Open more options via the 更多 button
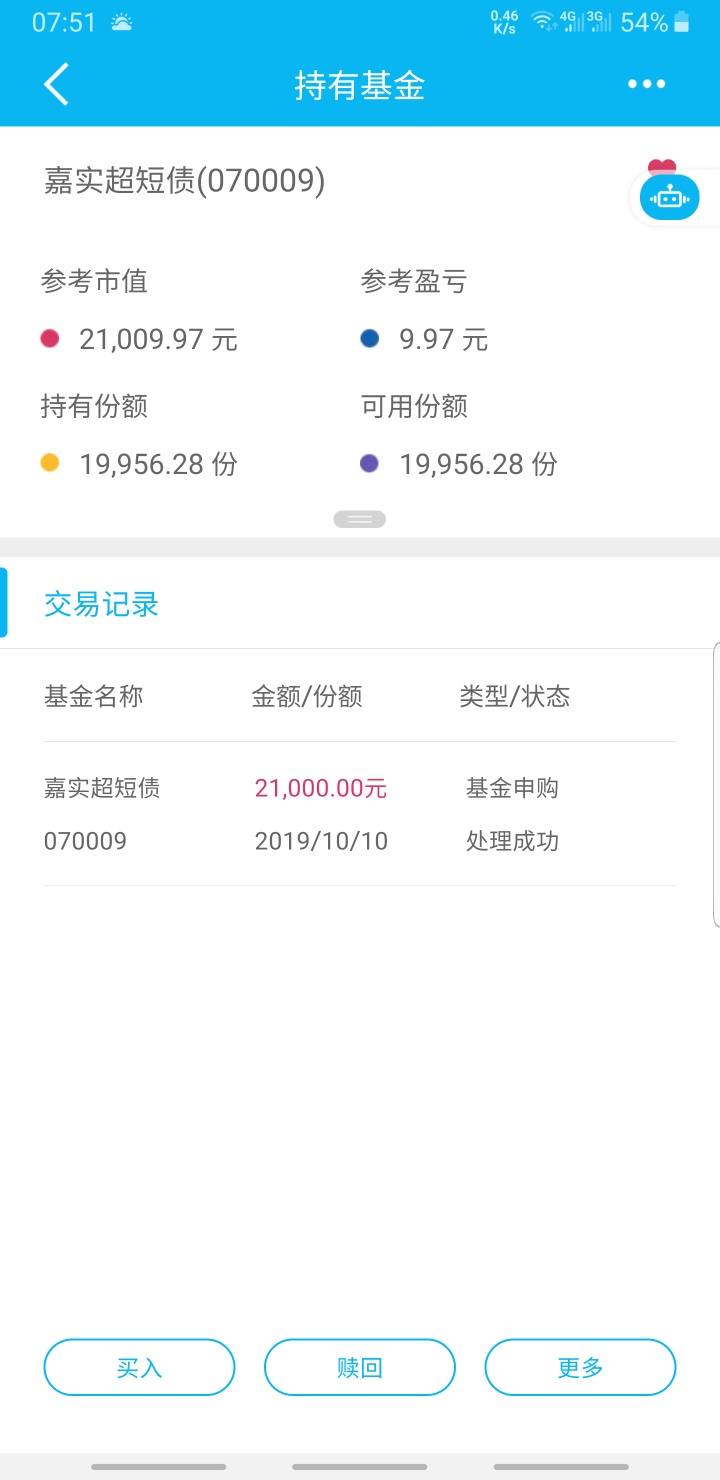The height and width of the screenshot is (1480, 720). [x=580, y=1367]
